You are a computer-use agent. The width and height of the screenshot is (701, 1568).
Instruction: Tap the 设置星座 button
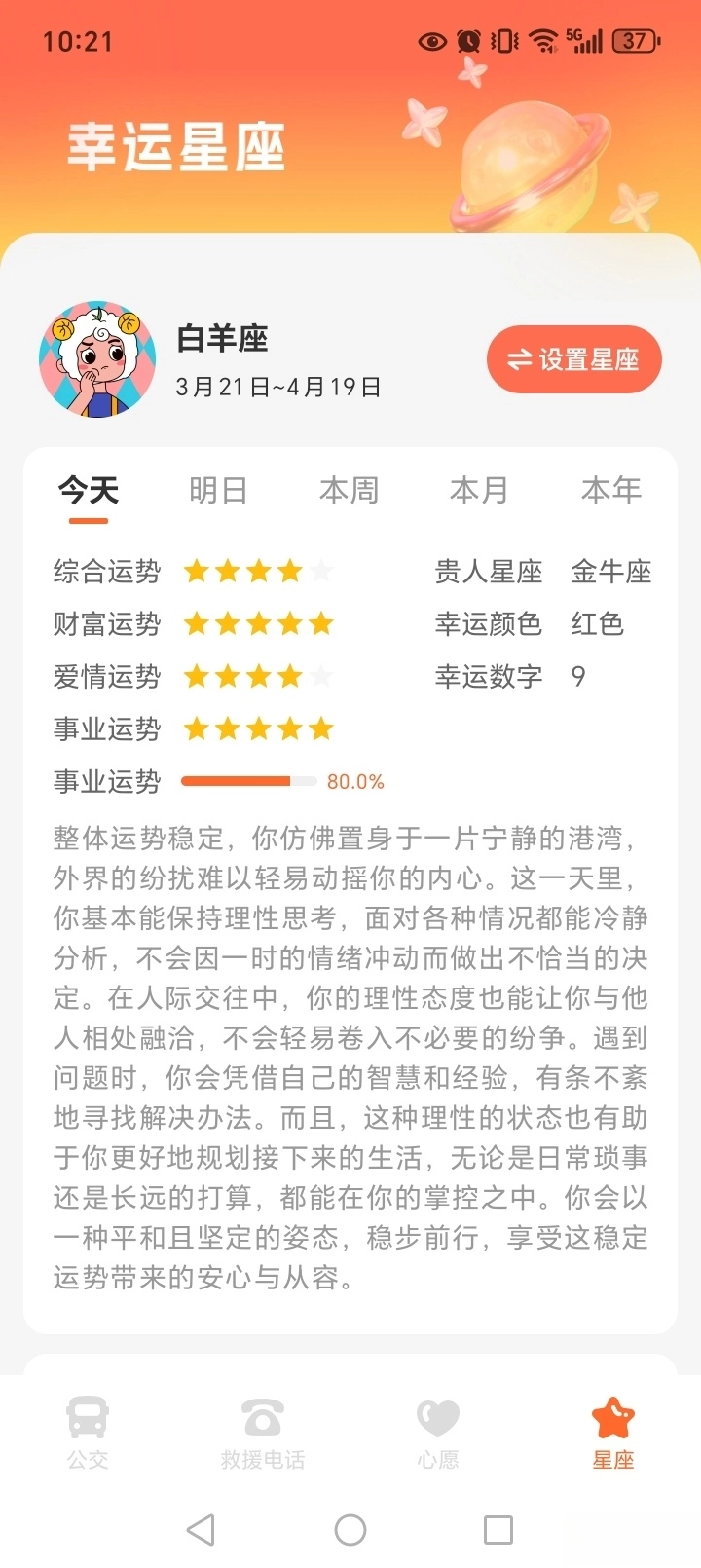(573, 359)
